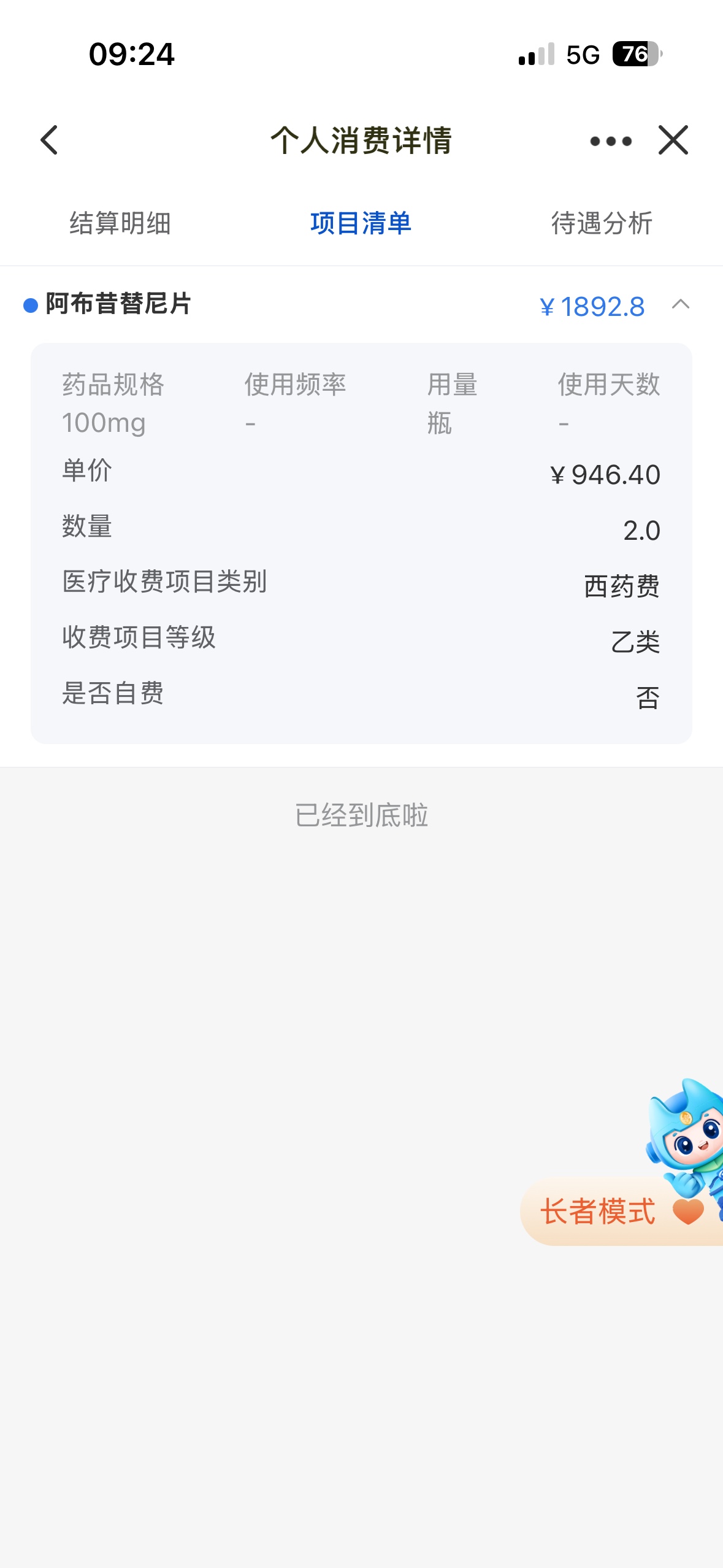The image size is (723, 1568).
Task: Go back to the previous page
Action: (x=49, y=140)
